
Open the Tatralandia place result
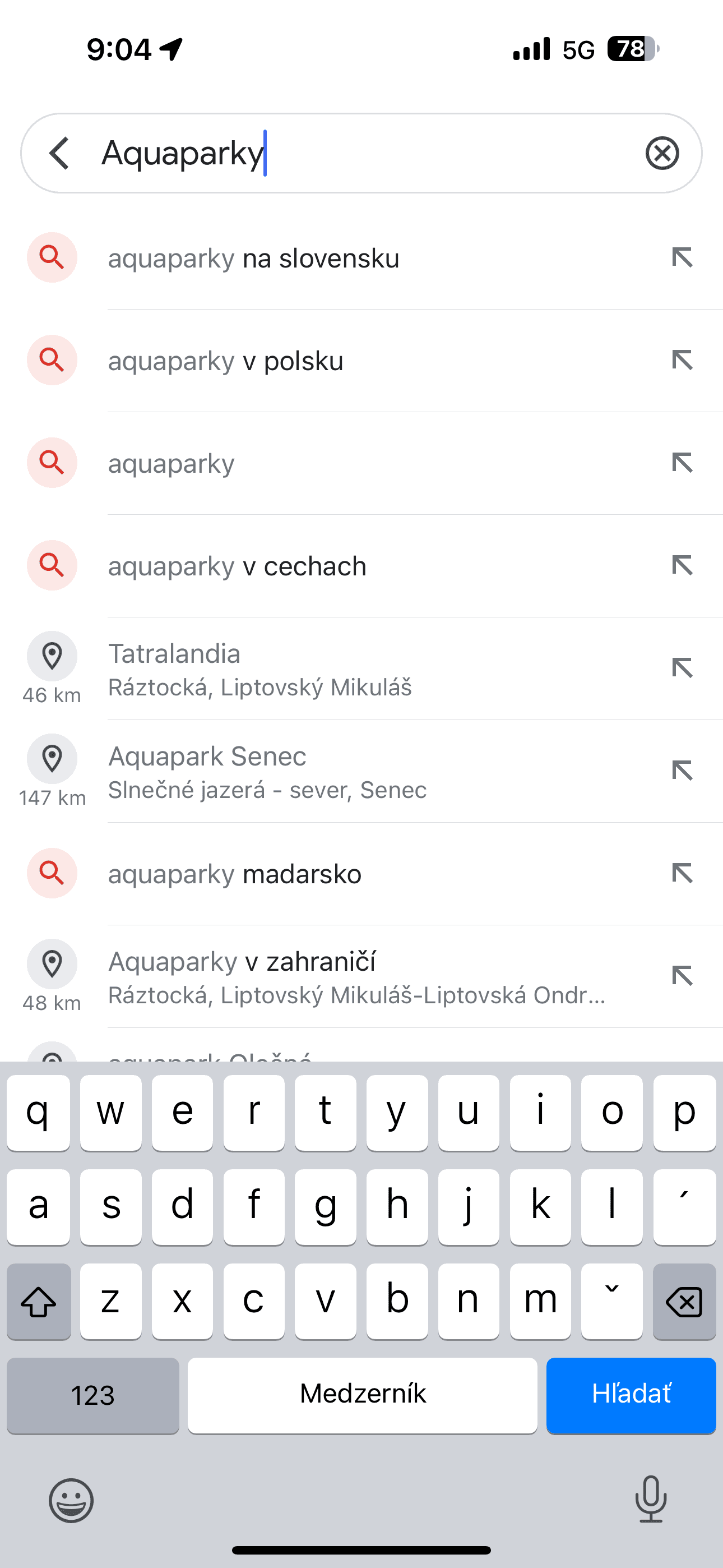[x=361, y=668]
